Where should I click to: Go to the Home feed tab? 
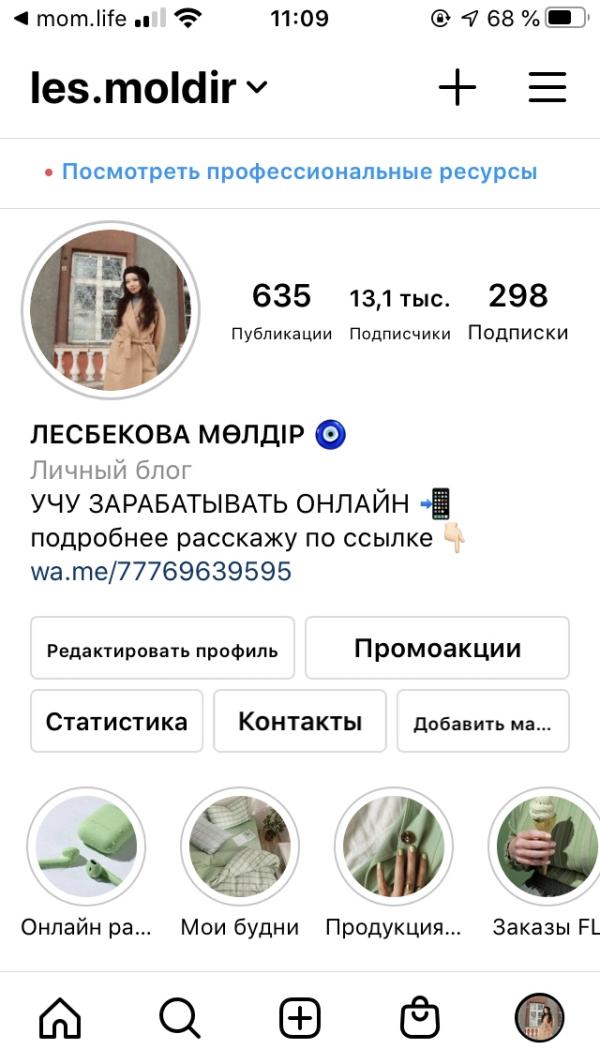[60, 1019]
